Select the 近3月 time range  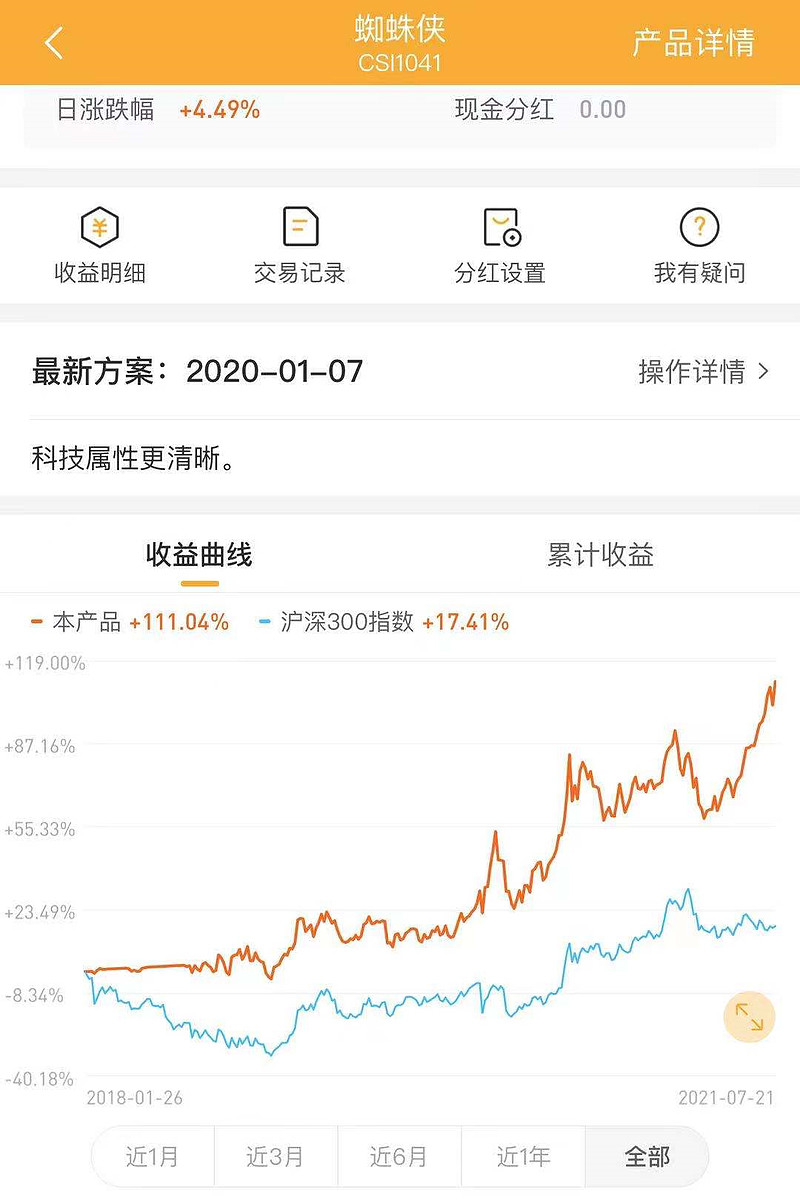275,1157
